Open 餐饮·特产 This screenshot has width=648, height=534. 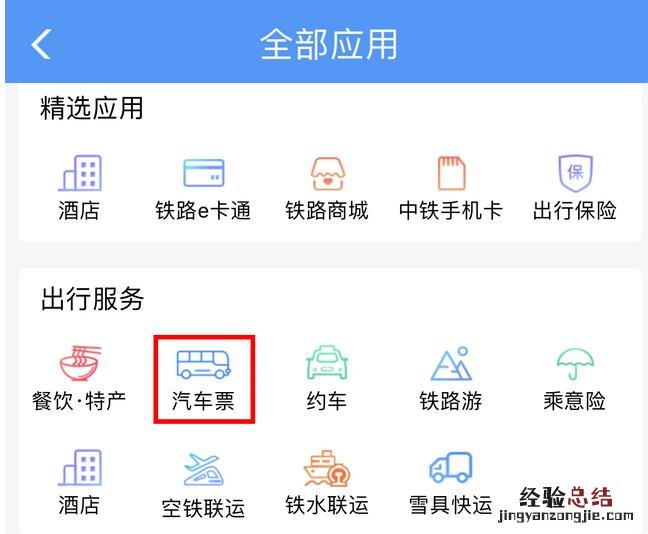[79, 378]
